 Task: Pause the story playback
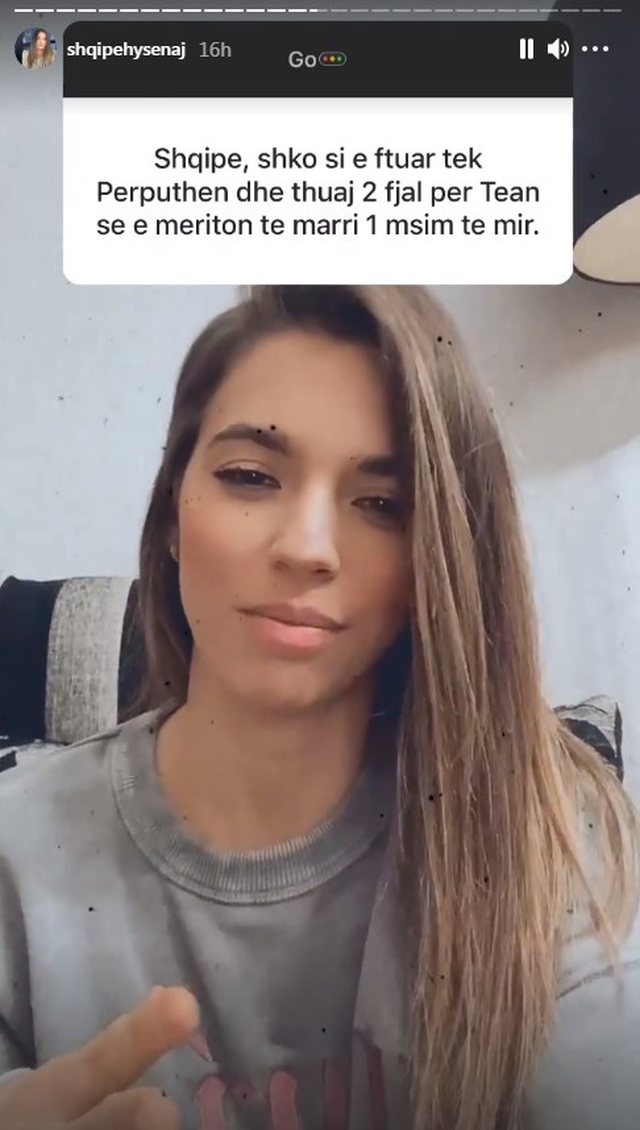pyautogui.click(x=526, y=49)
